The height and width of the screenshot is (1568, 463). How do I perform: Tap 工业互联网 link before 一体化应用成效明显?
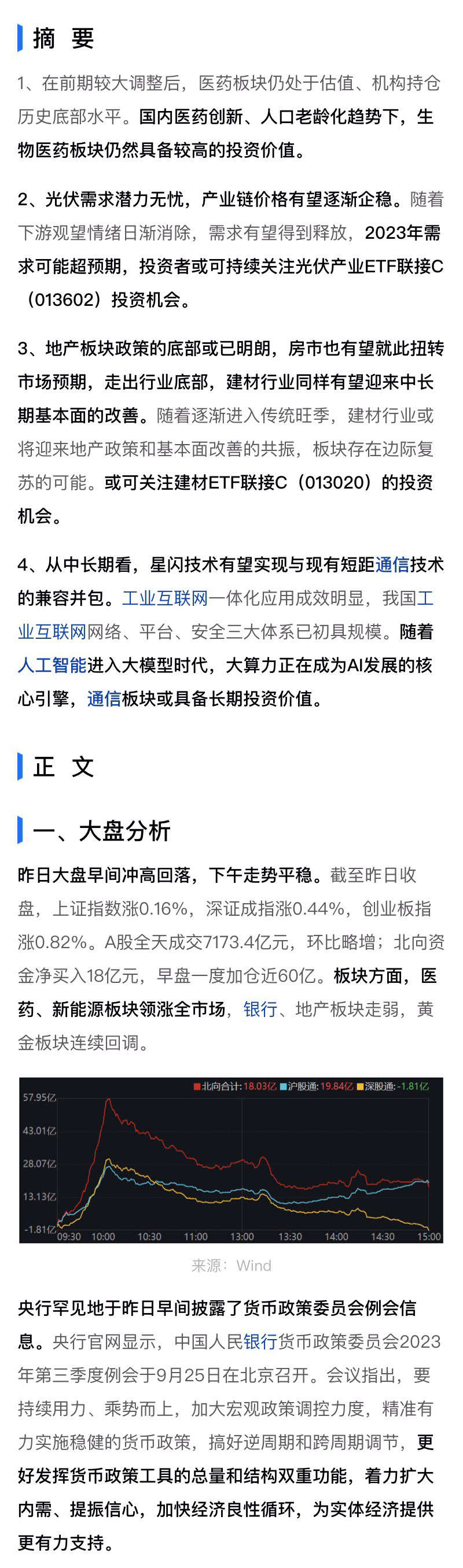pyautogui.click(x=164, y=598)
